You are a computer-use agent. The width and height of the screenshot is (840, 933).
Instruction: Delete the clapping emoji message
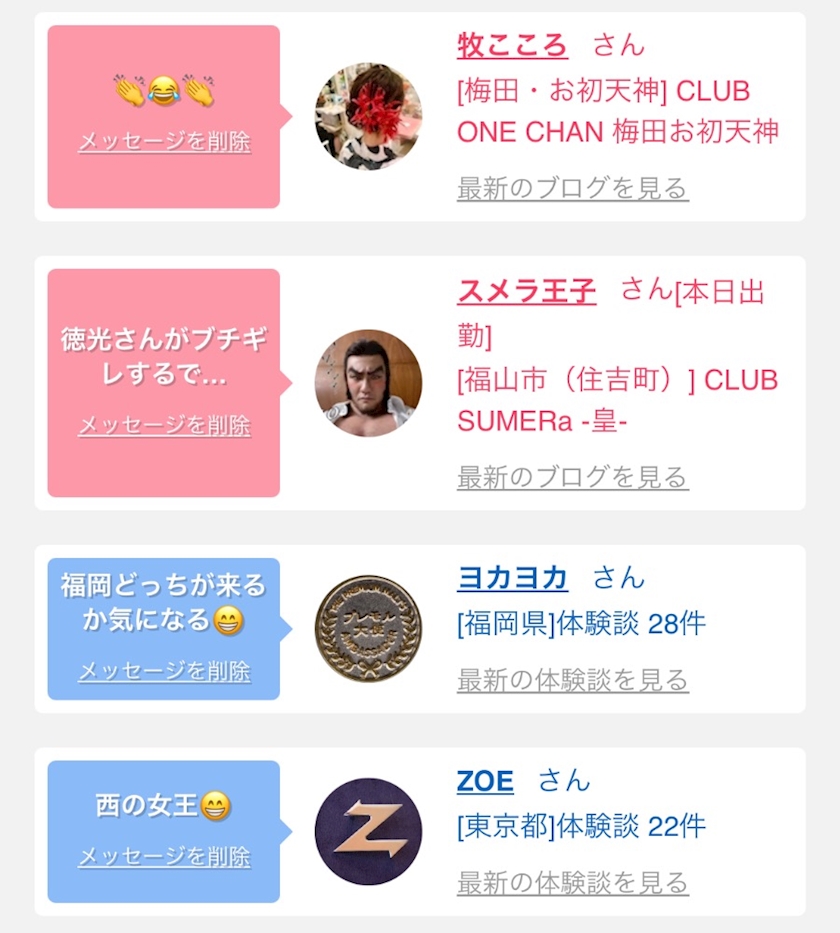[164, 142]
